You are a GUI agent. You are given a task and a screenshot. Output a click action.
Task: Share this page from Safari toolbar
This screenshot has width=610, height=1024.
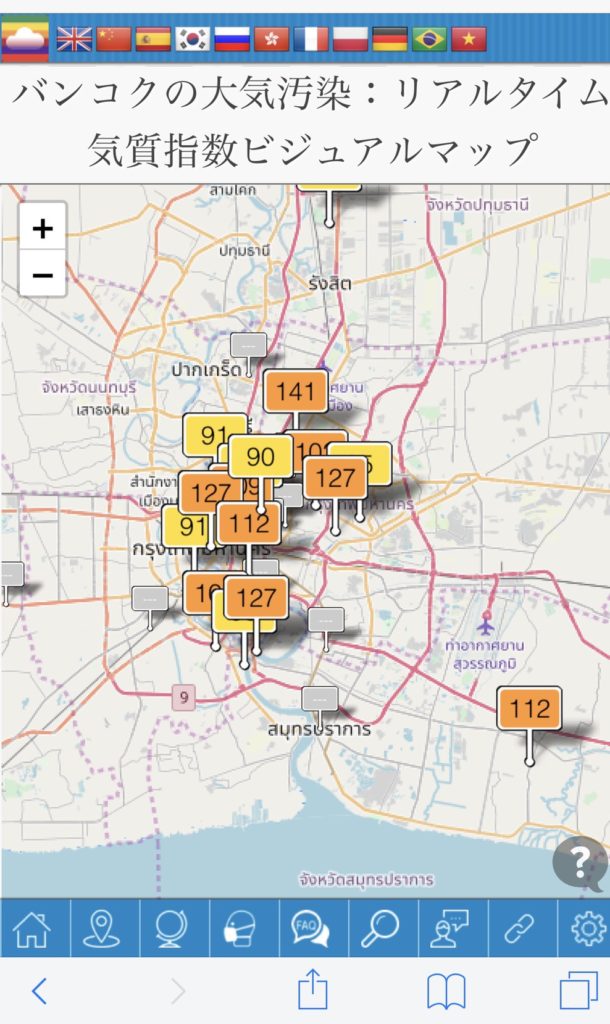pyautogui.click(x=313, y=991)
